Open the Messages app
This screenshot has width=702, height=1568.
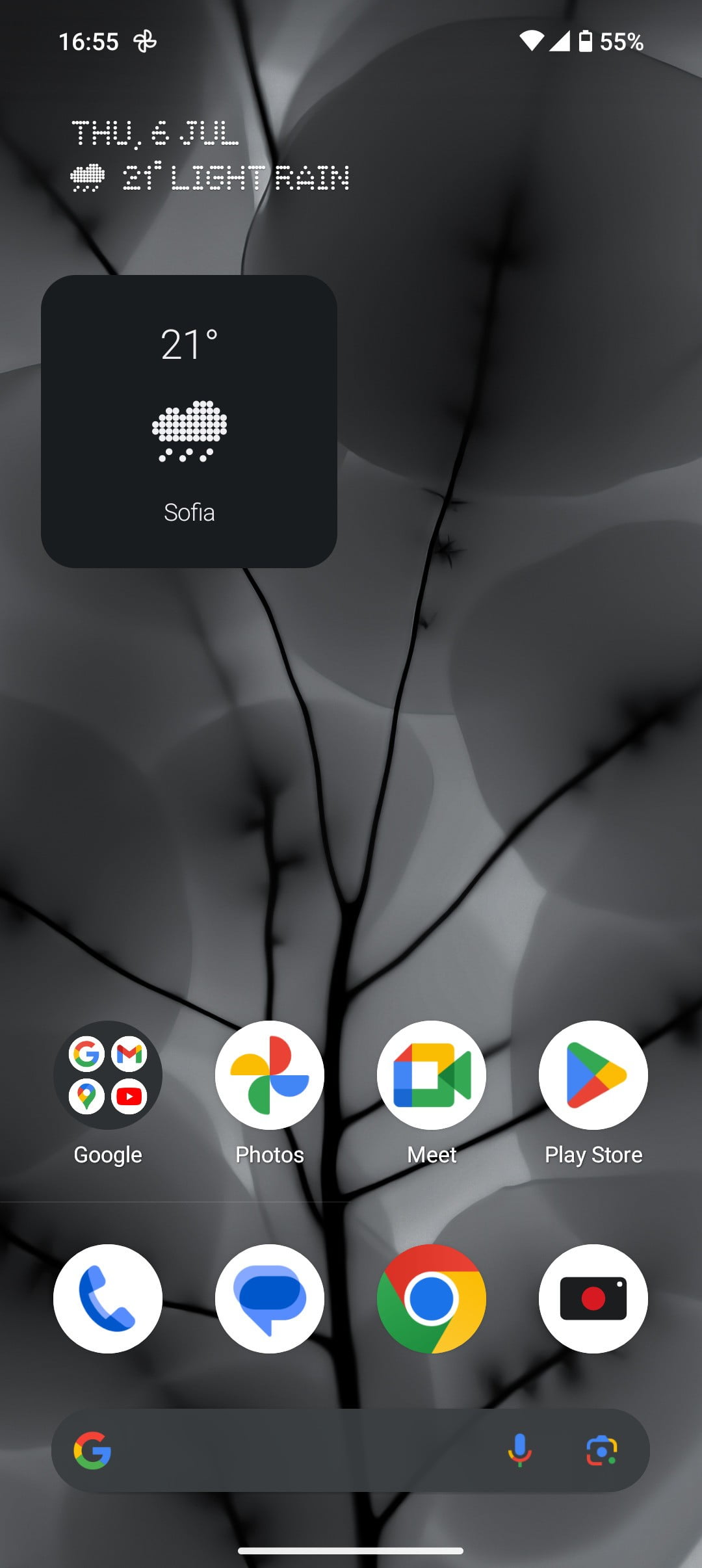tap(270, 1298)
